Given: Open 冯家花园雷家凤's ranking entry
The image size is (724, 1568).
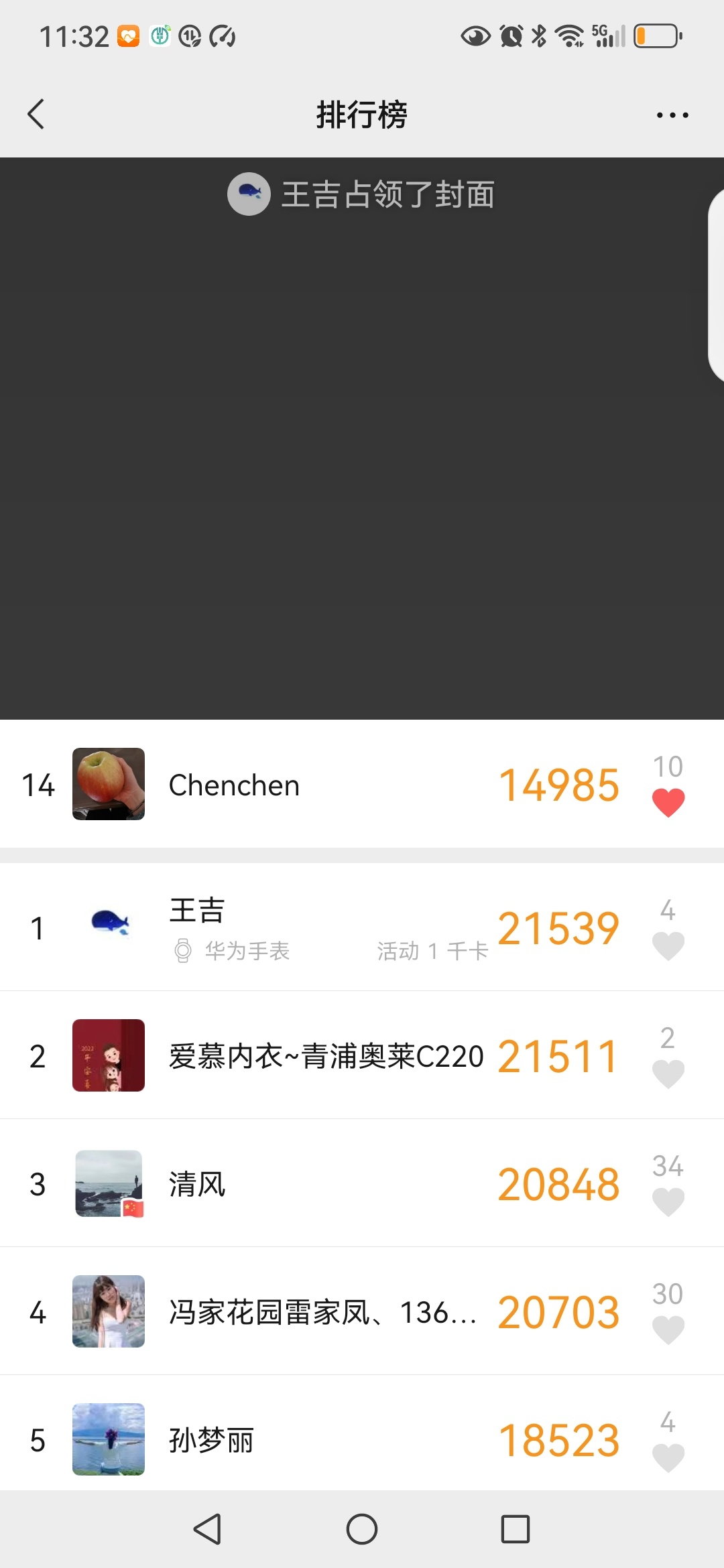Looking at the screenshot, I should [322, 1312].
